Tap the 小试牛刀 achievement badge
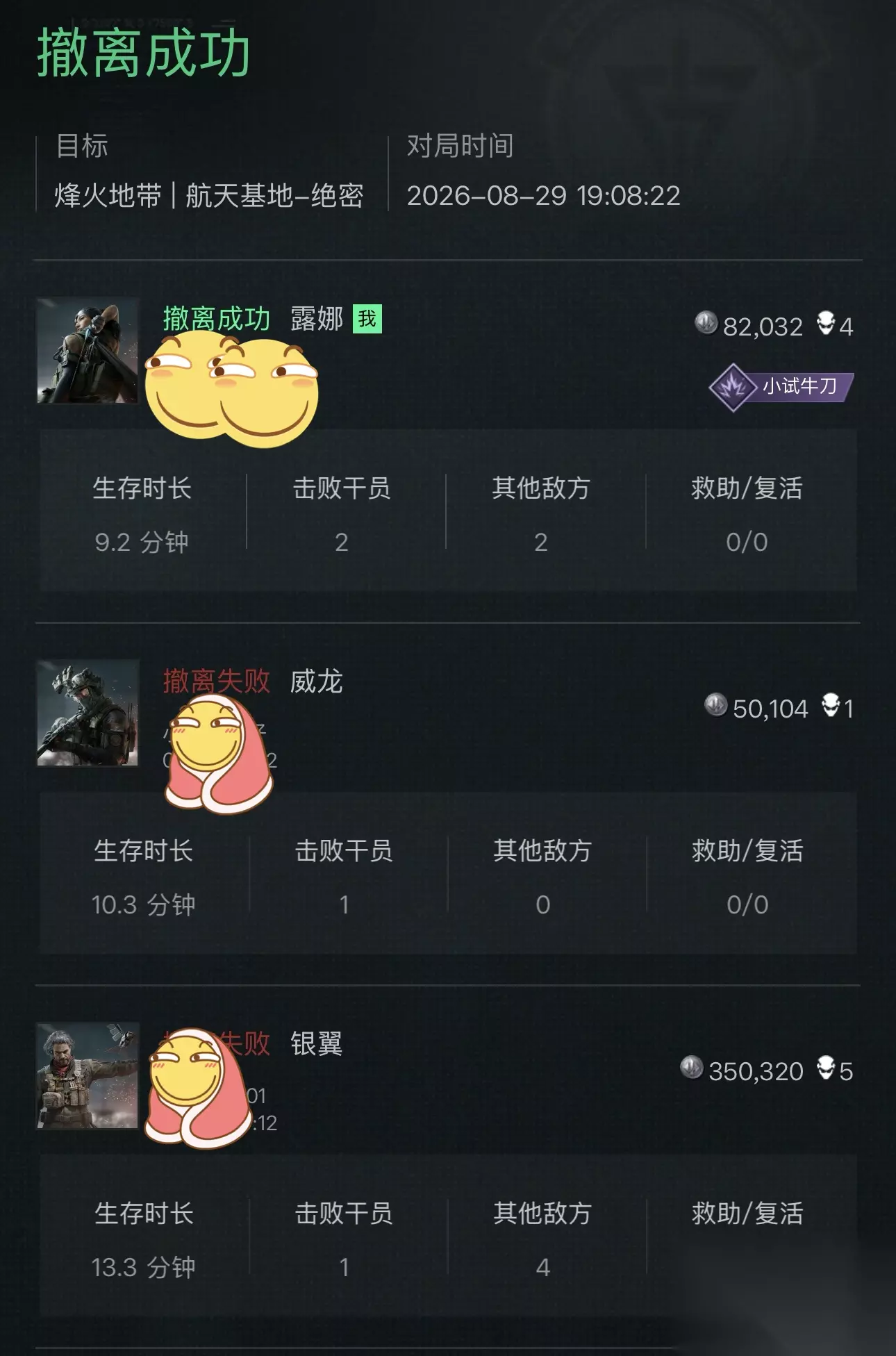 point(781,387)
